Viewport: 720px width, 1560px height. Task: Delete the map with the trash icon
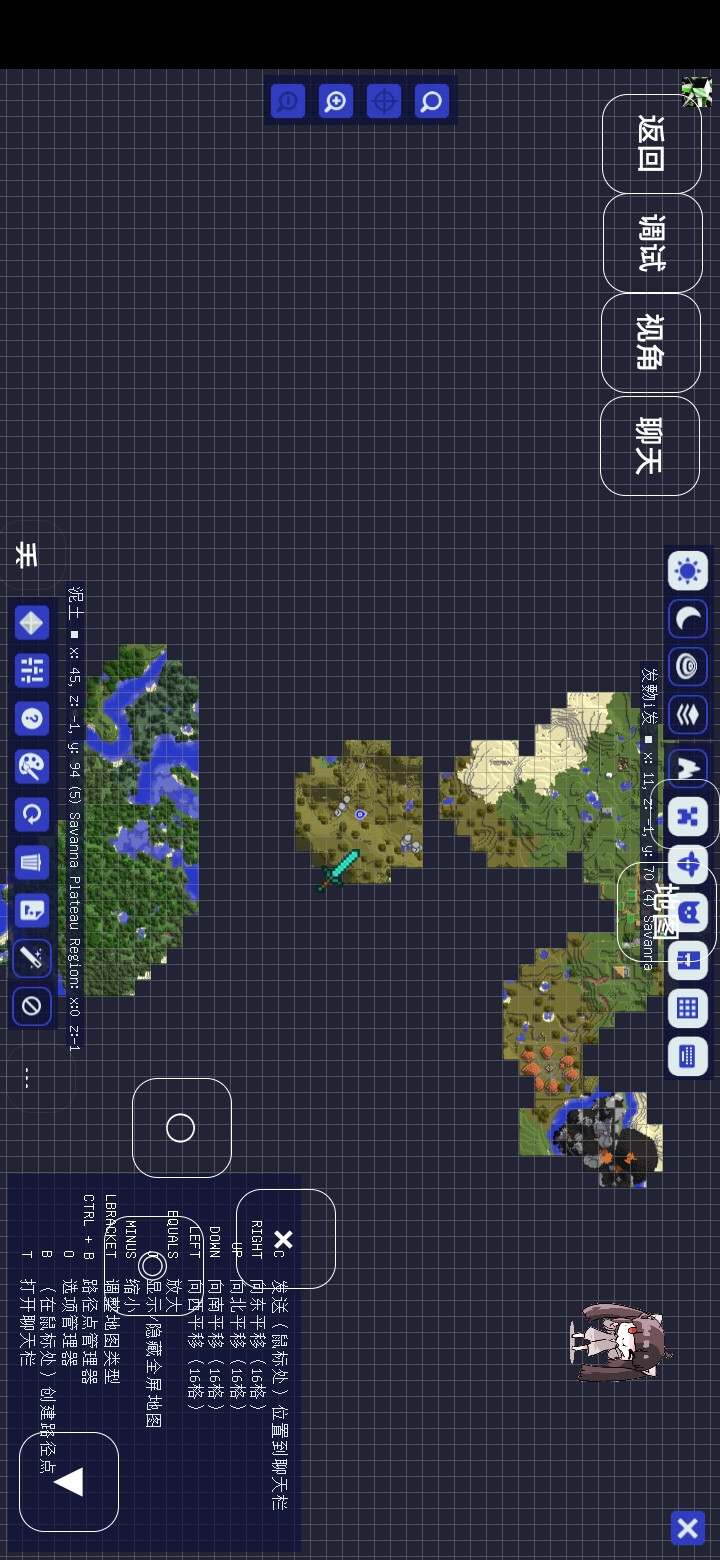[32, 862]
